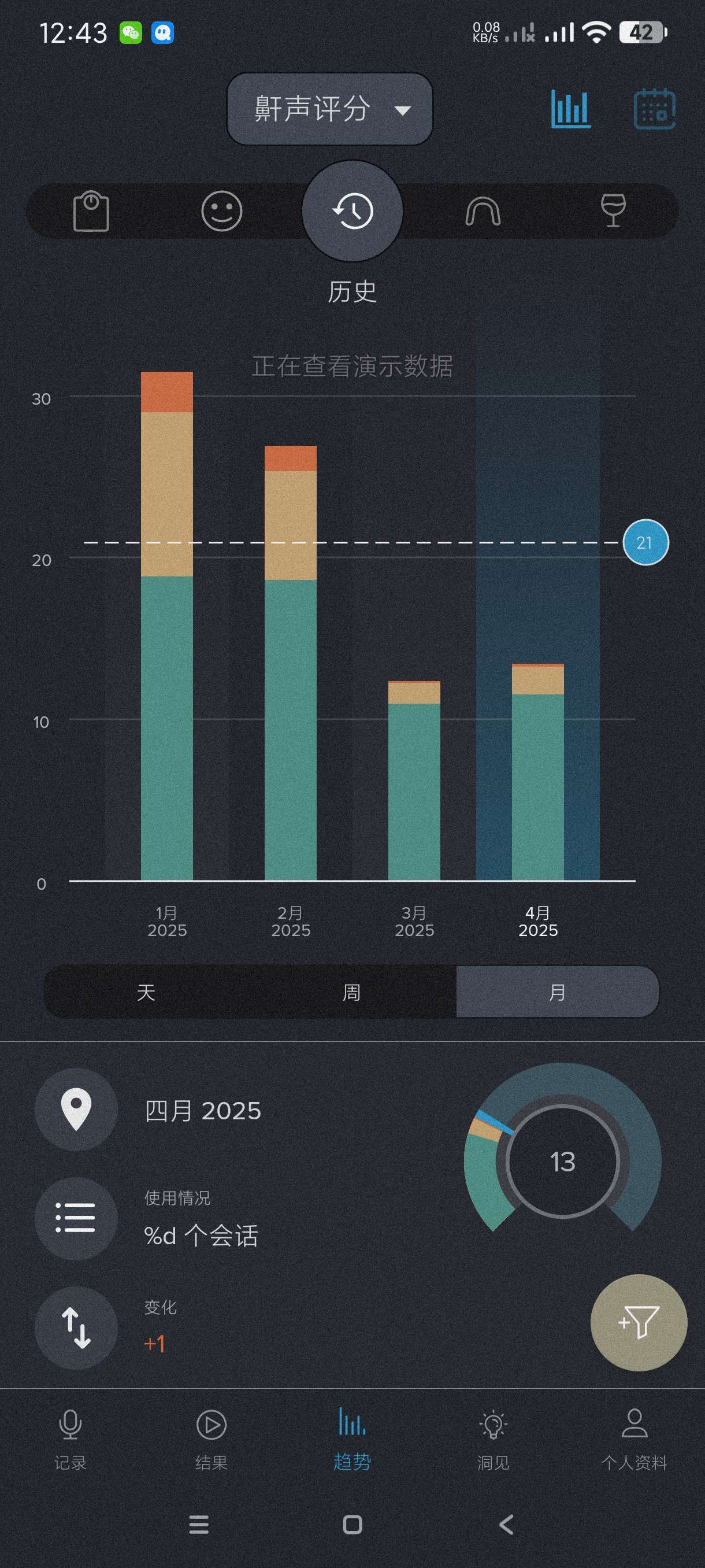
Task: Select the arch-shaped factor icon
Action: coord(483,211)
